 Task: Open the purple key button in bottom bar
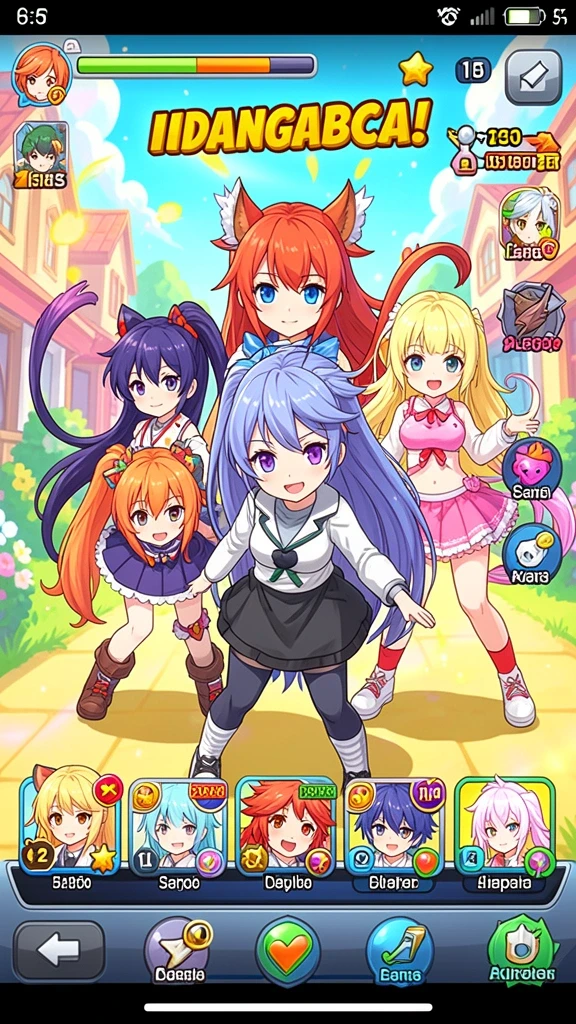click(179, 952)
